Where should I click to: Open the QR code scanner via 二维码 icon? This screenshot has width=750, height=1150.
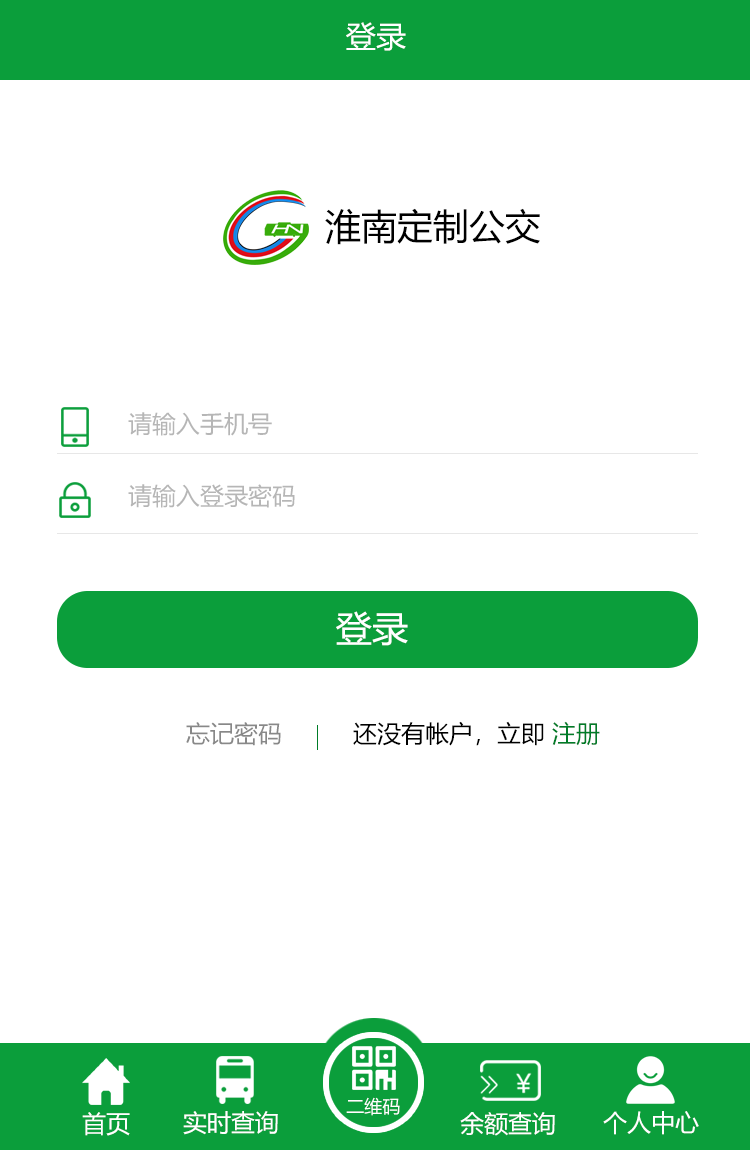click(373, 1070)
